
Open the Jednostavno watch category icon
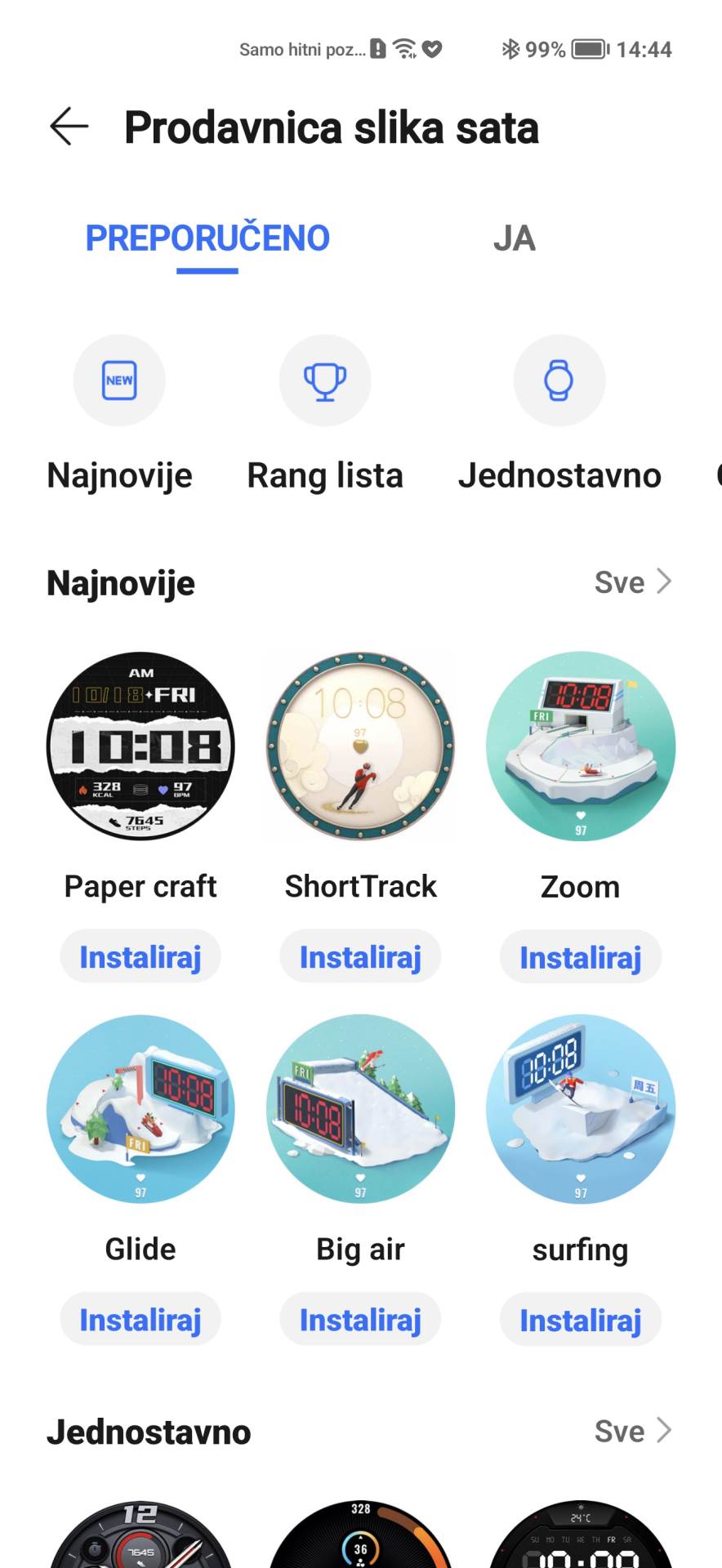(x=559, y=381)
